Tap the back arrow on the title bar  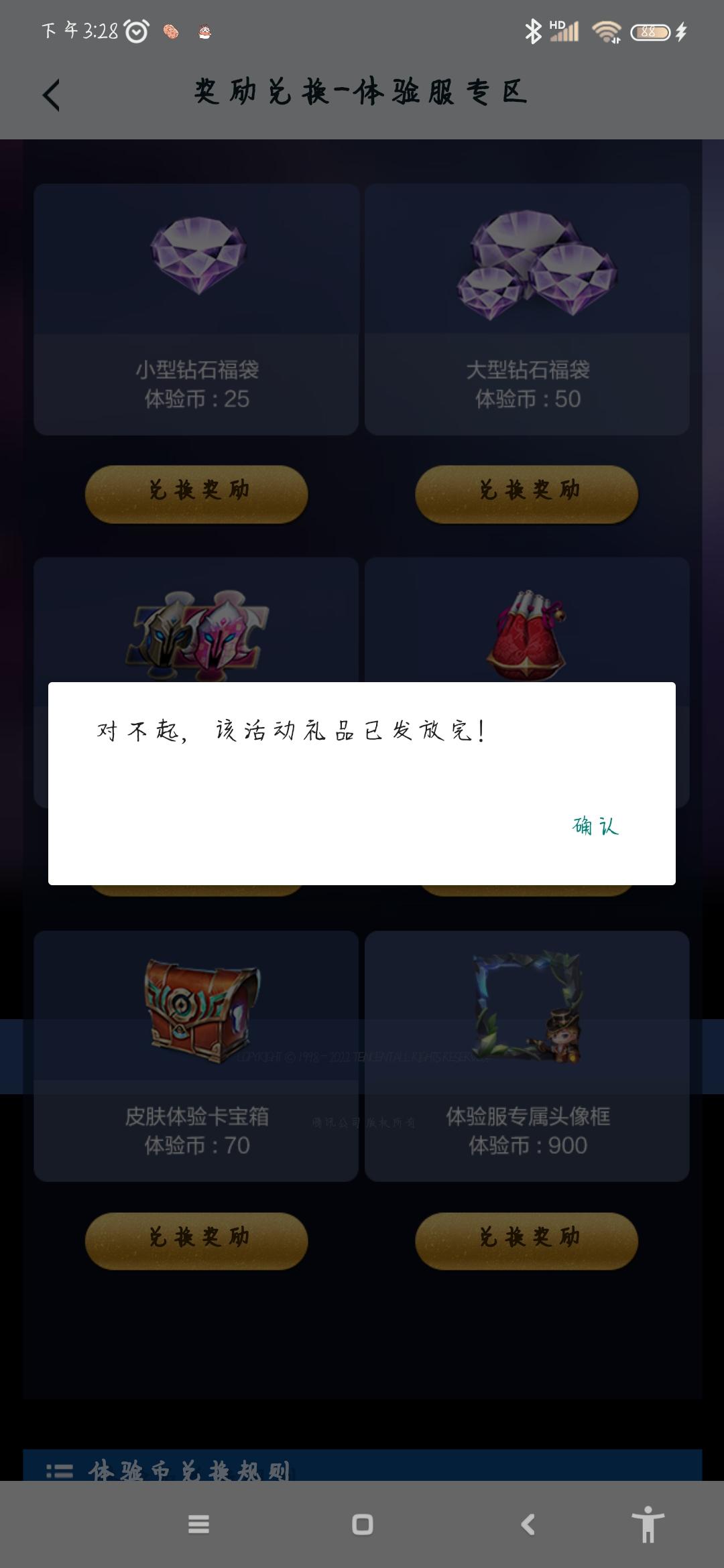coord(50,94)
